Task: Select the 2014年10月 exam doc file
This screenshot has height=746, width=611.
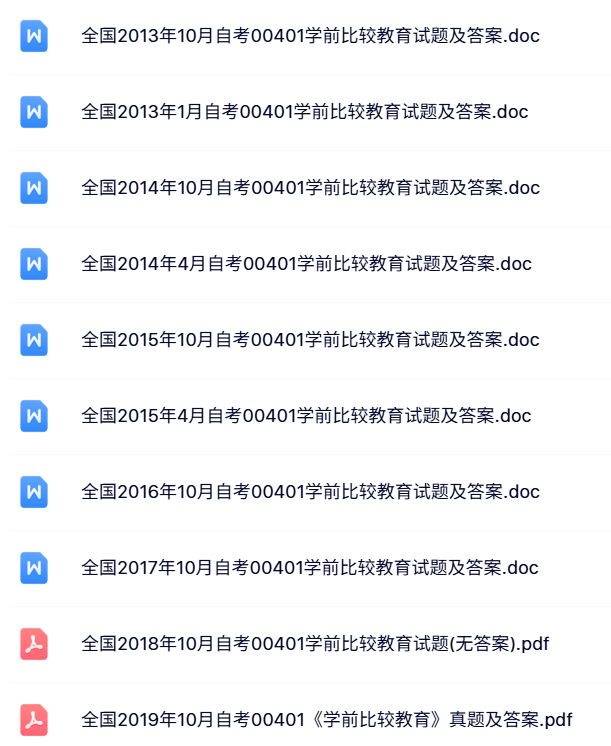Action: [310, 188]
